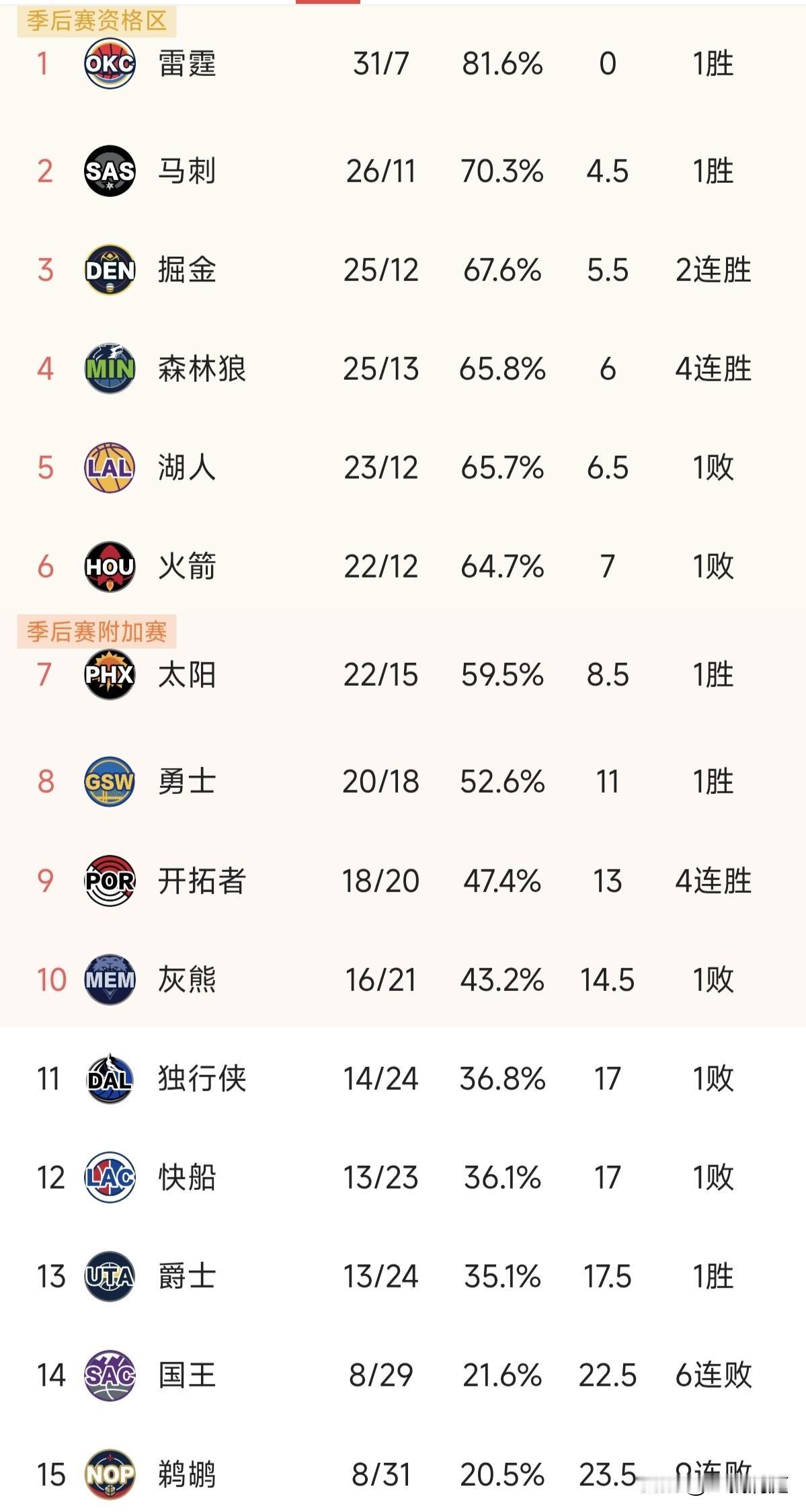Select the SAS Spurs logo icon
The width and height of the screenshot is (806, 1512).
pyautogui.click(x=109, y=170)
